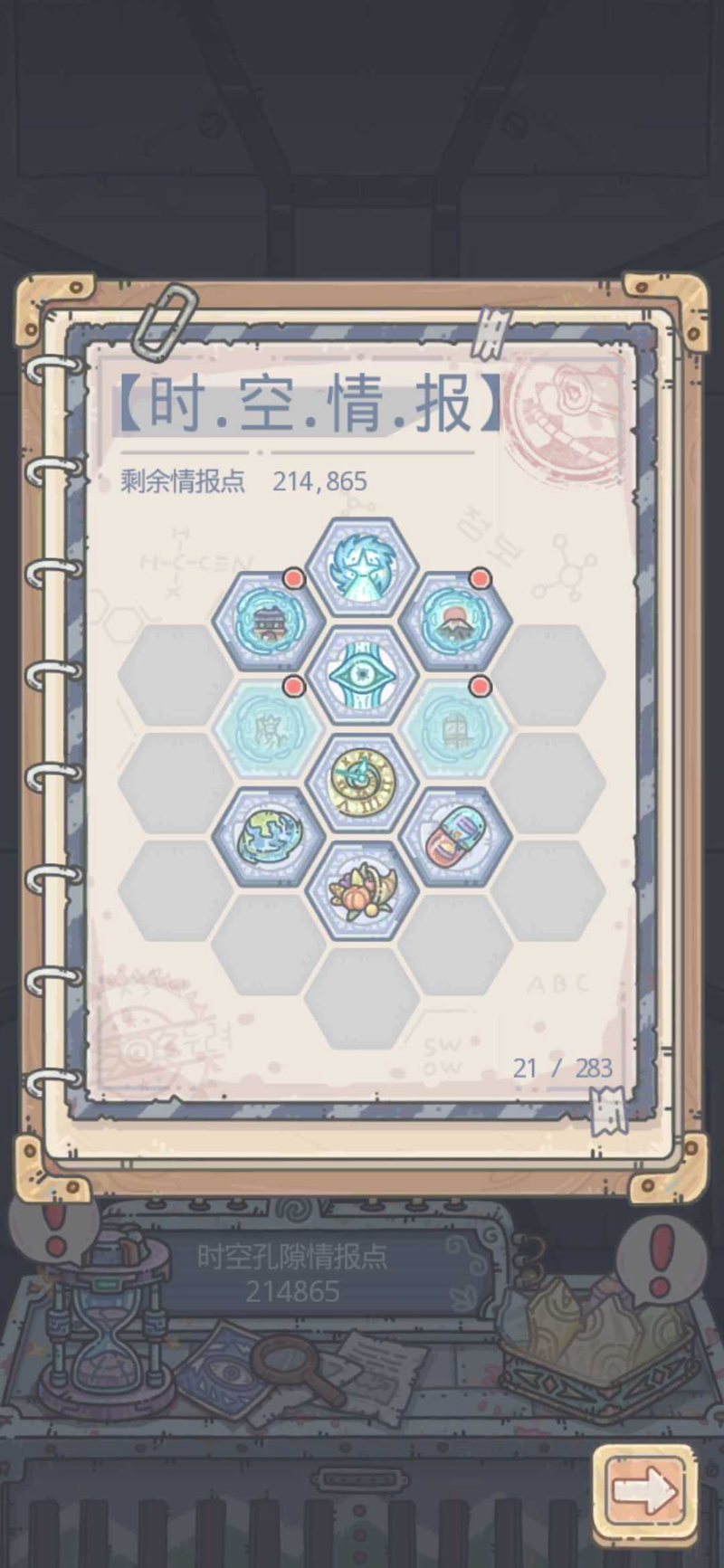Open the cornucopia fruit hexagon
Screen dimensions: 724x1568
click(362, 891)
